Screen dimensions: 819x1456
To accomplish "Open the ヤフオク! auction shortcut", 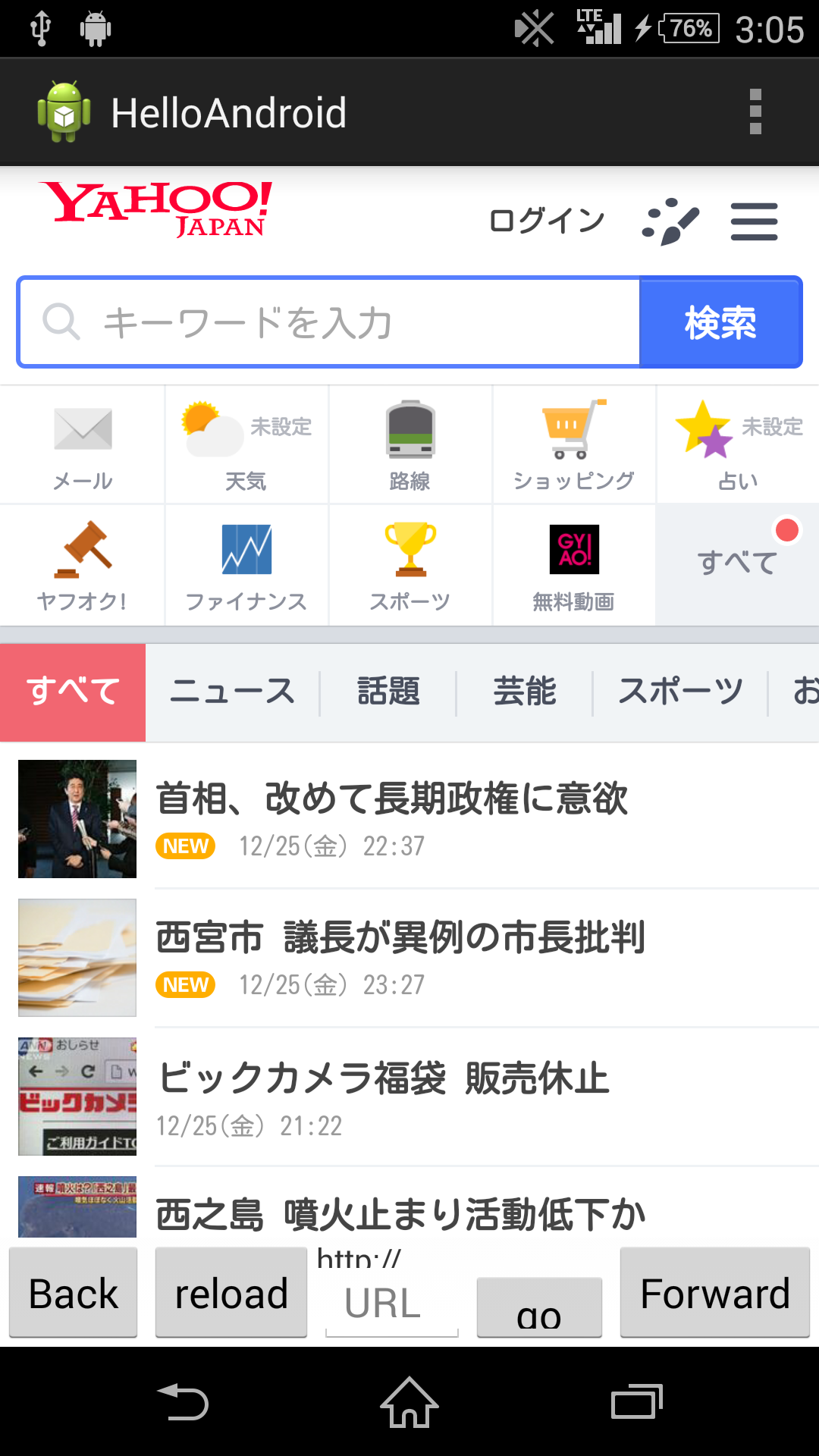I will [82, 566].
